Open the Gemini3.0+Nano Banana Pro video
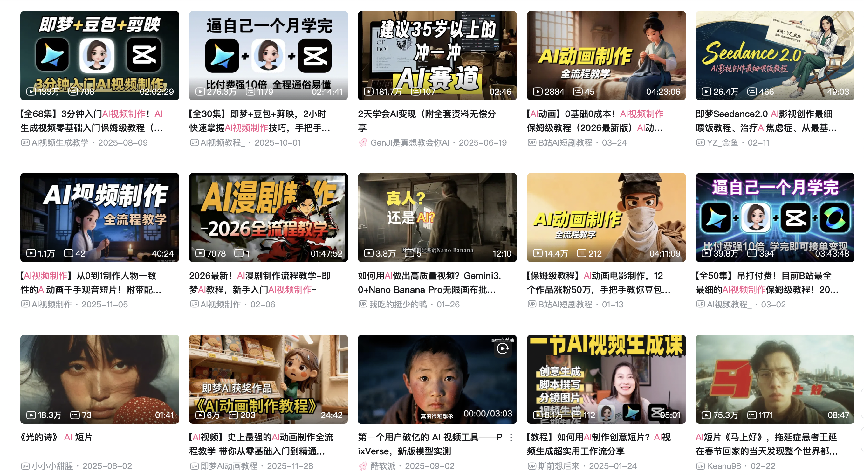The height and width of the screenshot is (475, 864). (x=437, y=217)
